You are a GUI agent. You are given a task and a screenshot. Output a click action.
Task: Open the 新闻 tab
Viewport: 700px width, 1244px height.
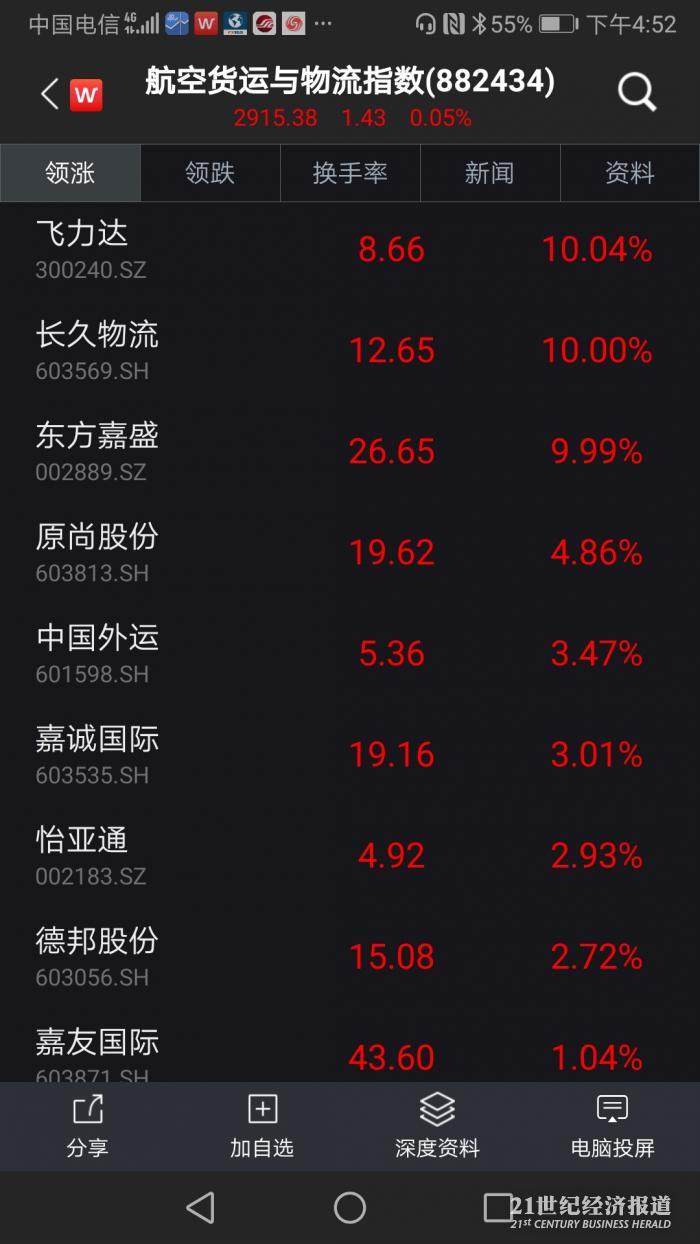pos(489,173)
